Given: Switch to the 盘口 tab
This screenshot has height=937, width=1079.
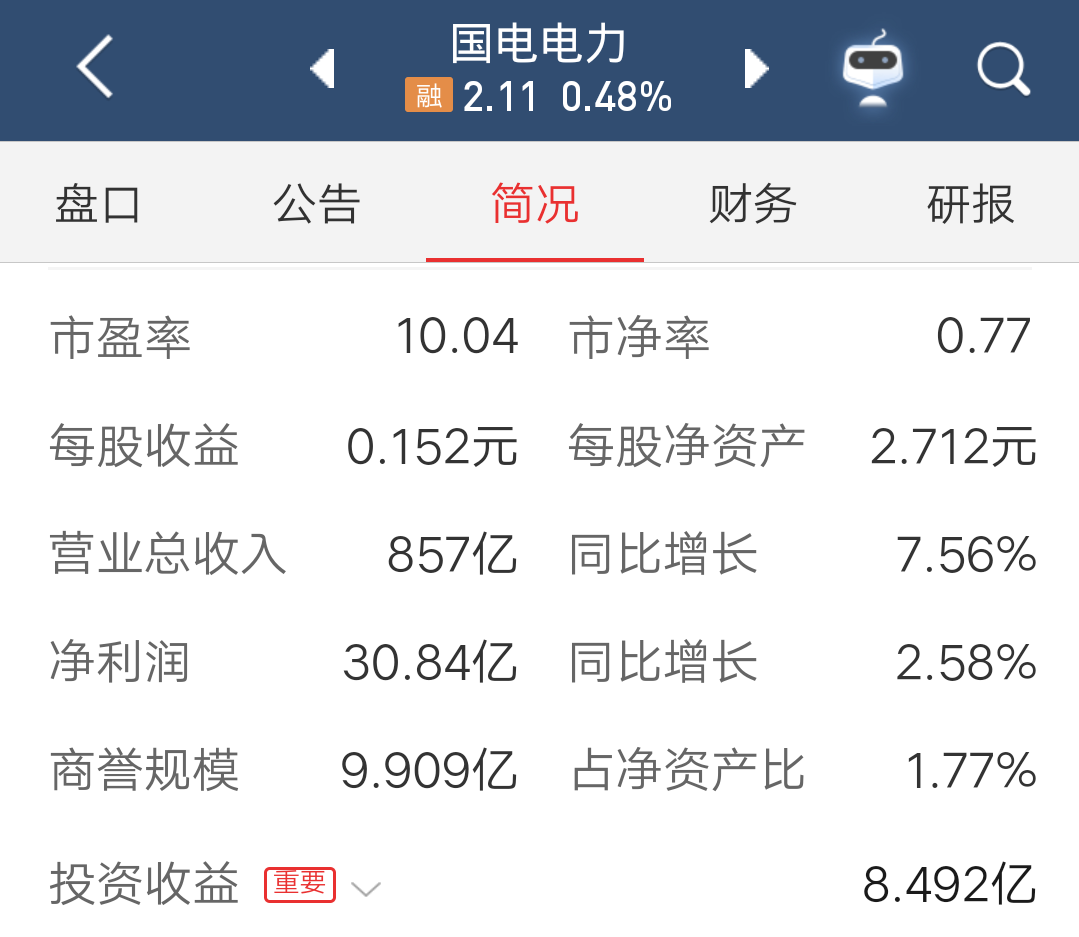Looking at the screenshot, I should [x=97, y=205].
